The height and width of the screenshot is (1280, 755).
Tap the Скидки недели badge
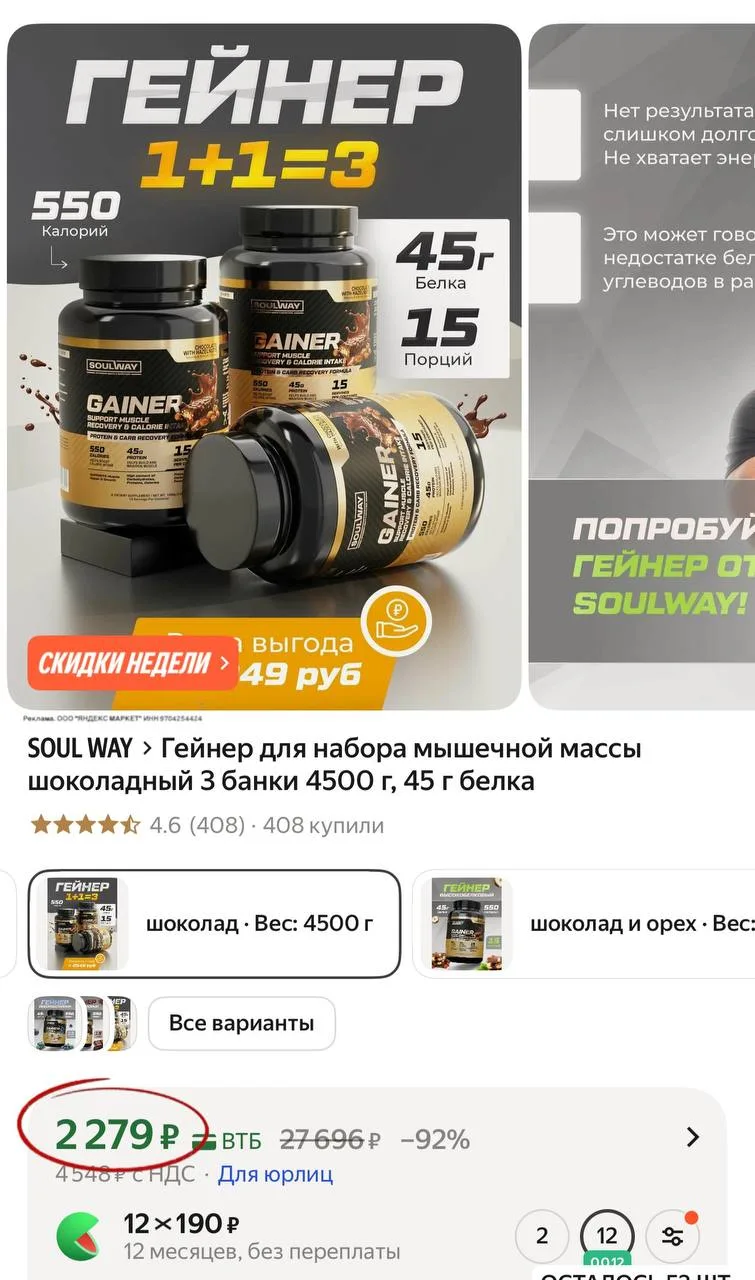(x=133, y=663)
